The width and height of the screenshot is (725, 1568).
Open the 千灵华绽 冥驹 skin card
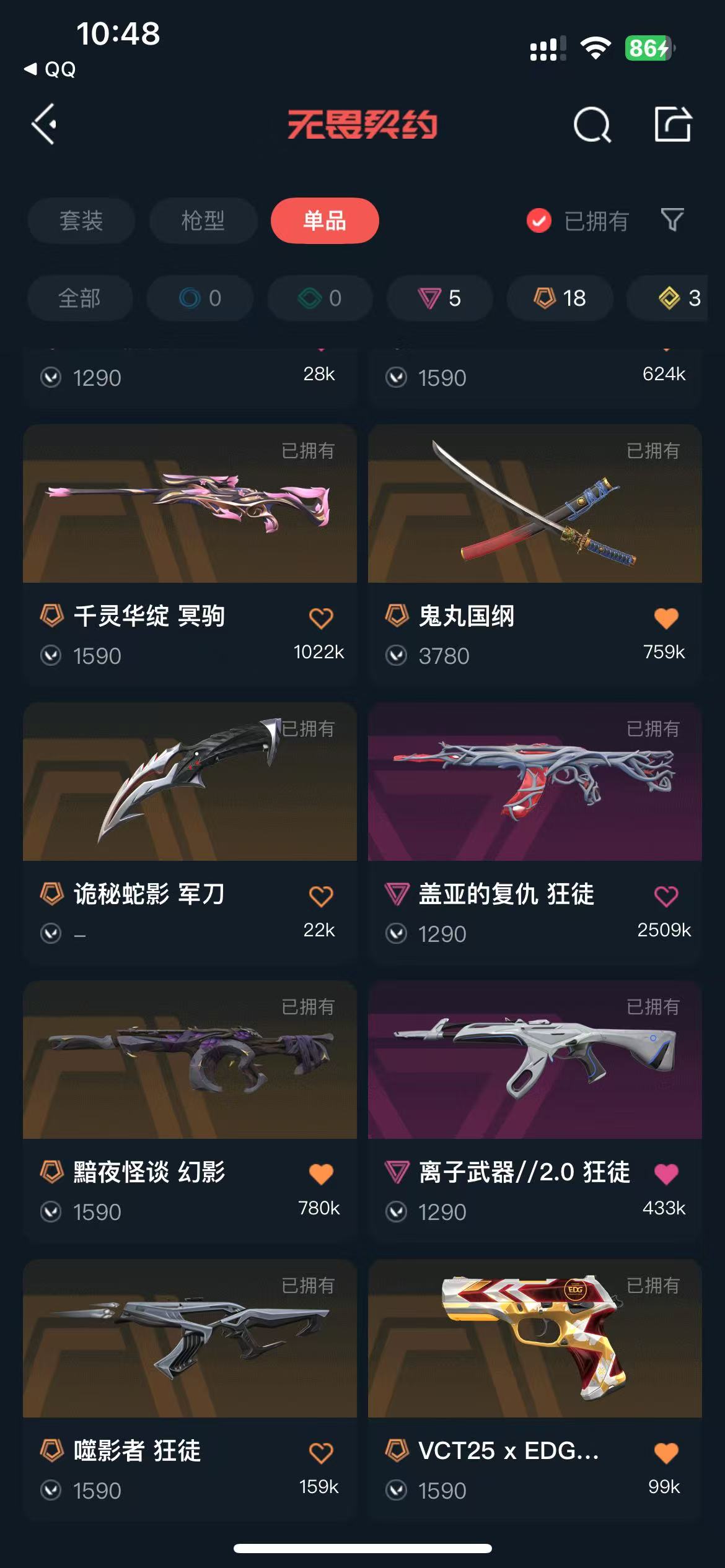(190, 505)
